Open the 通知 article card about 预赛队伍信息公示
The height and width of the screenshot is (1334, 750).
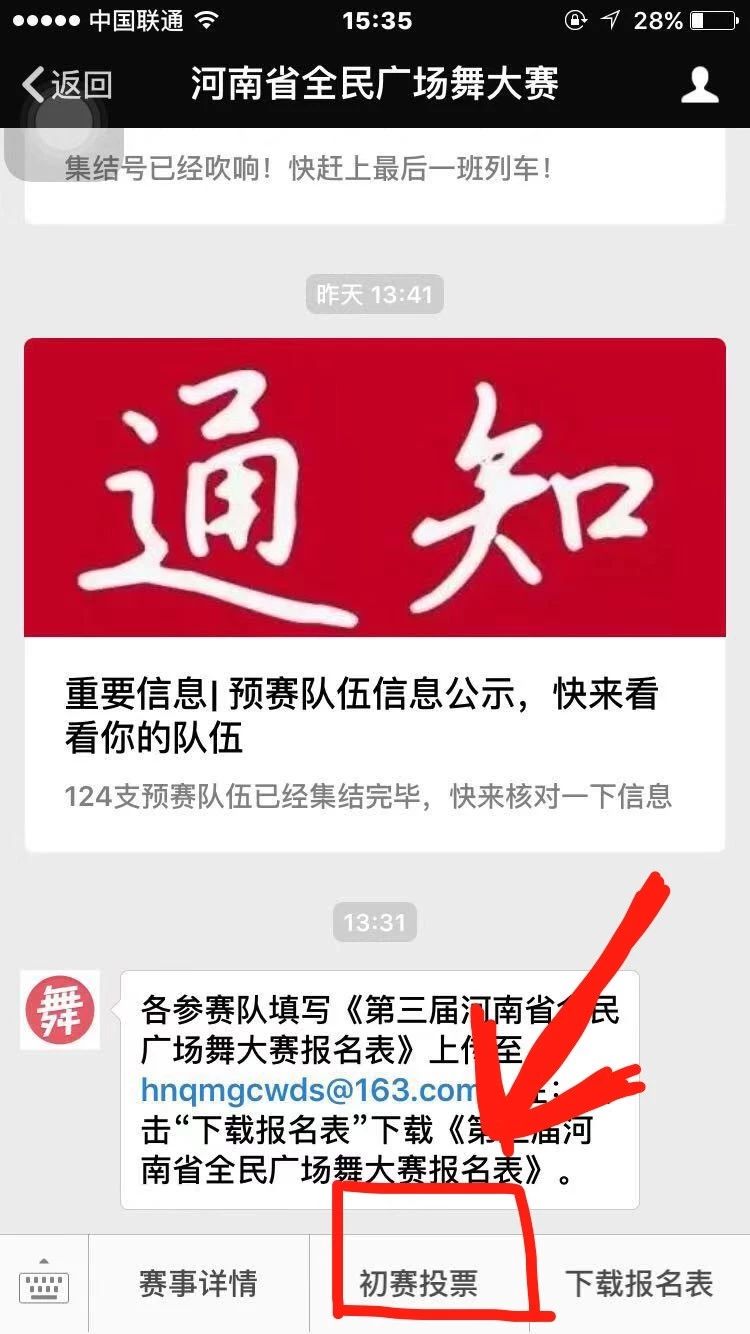[375, 594]
